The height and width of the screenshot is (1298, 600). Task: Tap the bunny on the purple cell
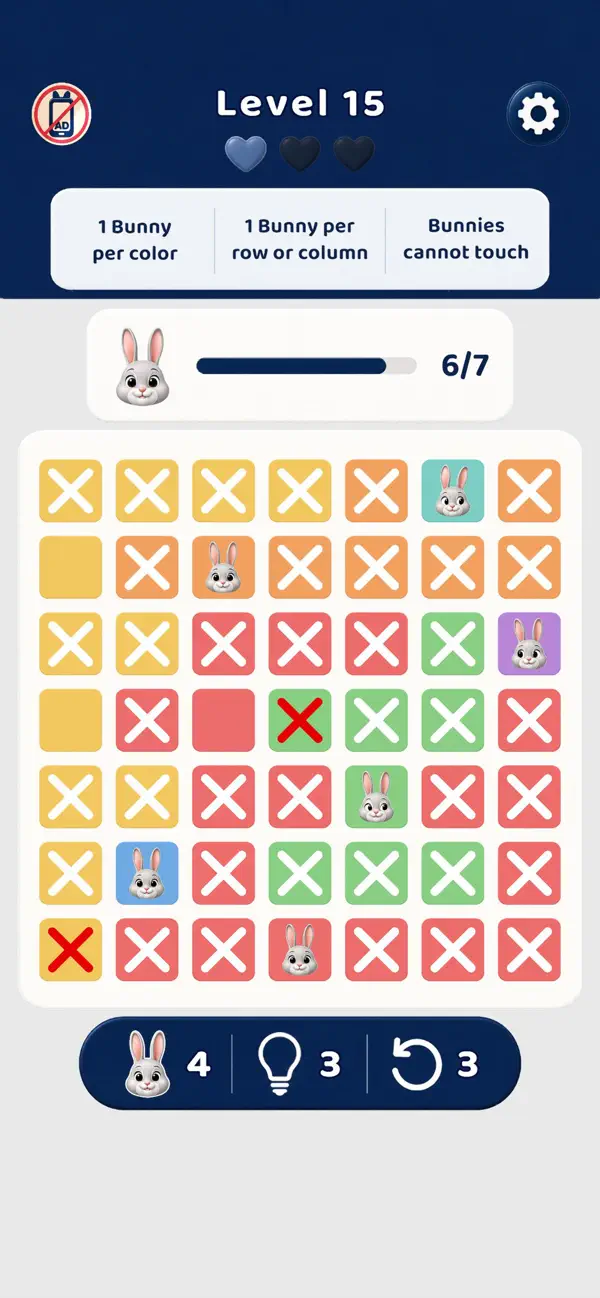tap(529, 644)
